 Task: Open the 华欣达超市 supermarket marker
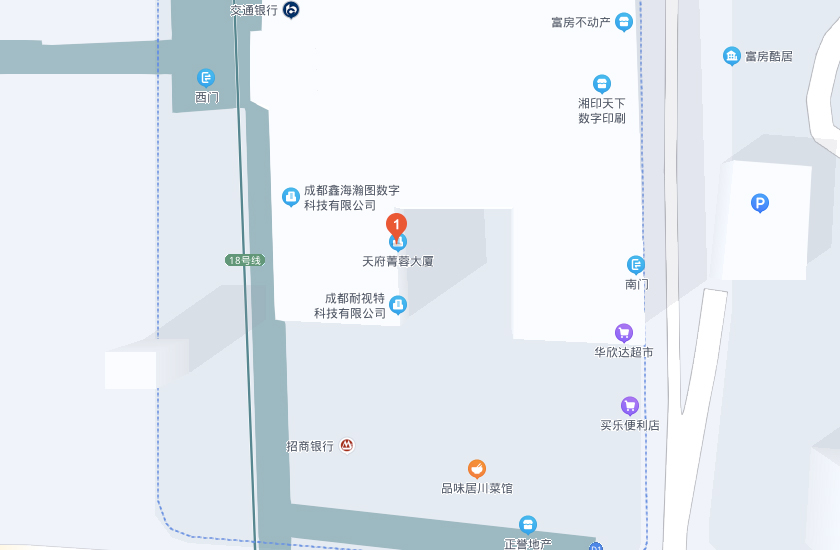[624, 332]
